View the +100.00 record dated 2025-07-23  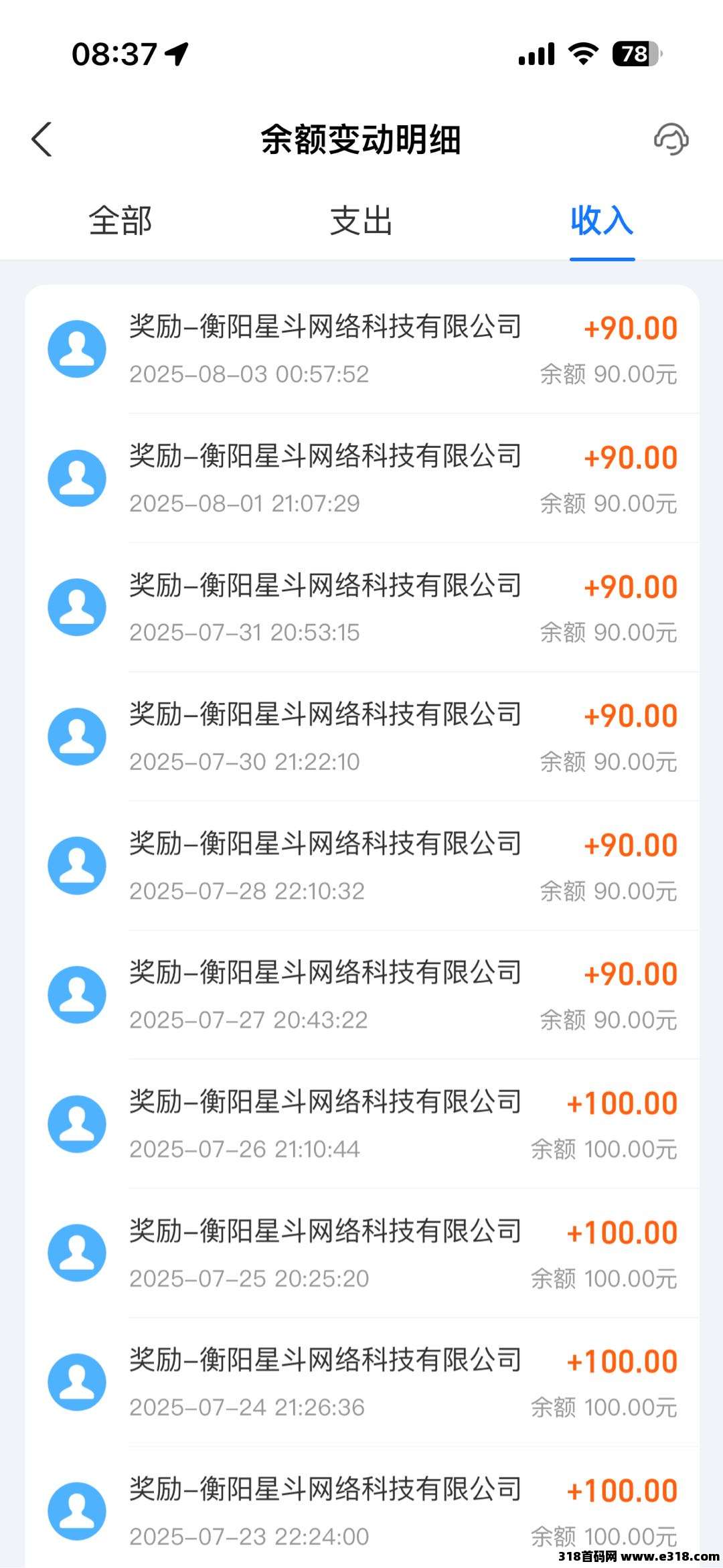362,1508
